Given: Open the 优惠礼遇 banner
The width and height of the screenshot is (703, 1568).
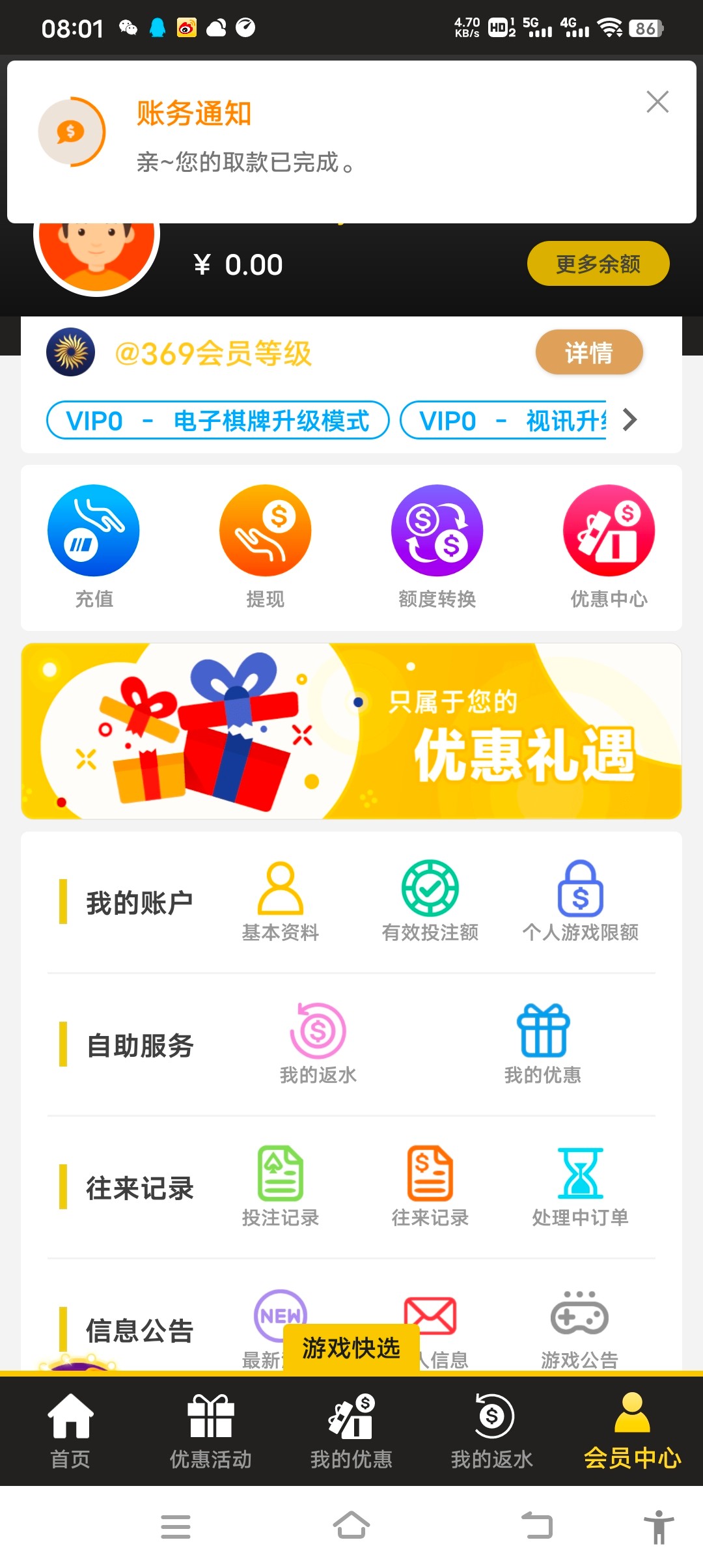Looking at the screenshot, I should point(351,731).
